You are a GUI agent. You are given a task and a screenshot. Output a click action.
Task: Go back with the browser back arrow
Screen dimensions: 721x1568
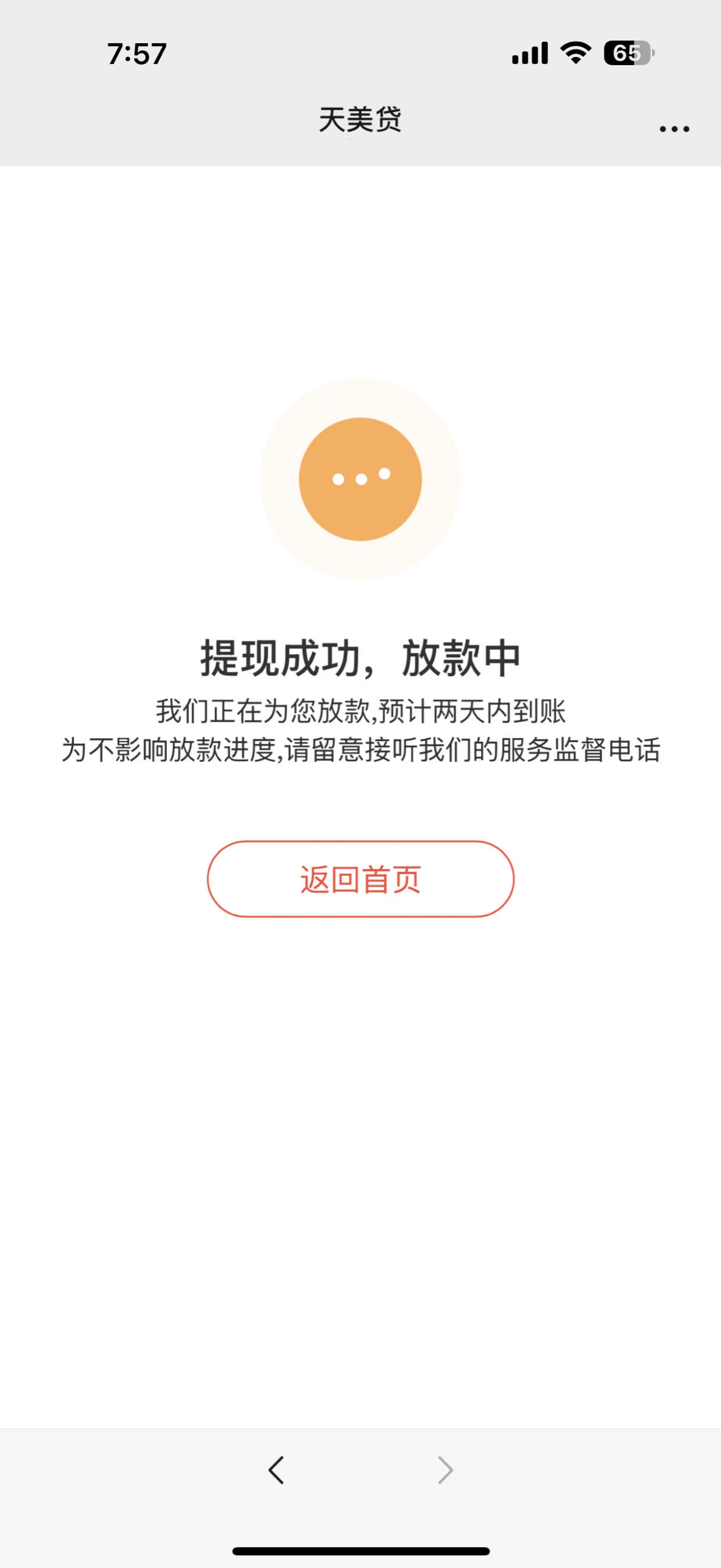click(x=276, y=1470)
